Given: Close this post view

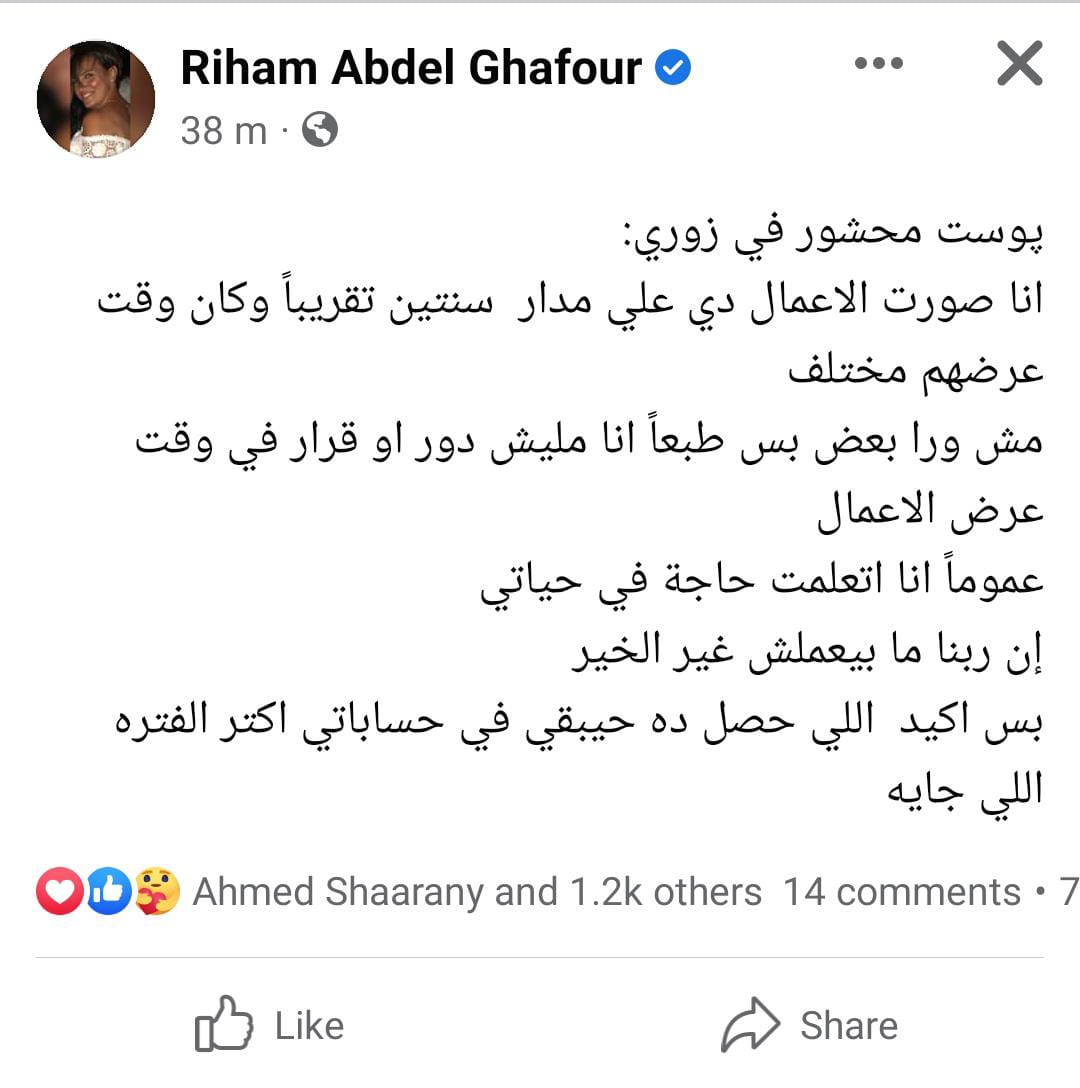Looking at the screenshot, I should [x=1020, y=66].
